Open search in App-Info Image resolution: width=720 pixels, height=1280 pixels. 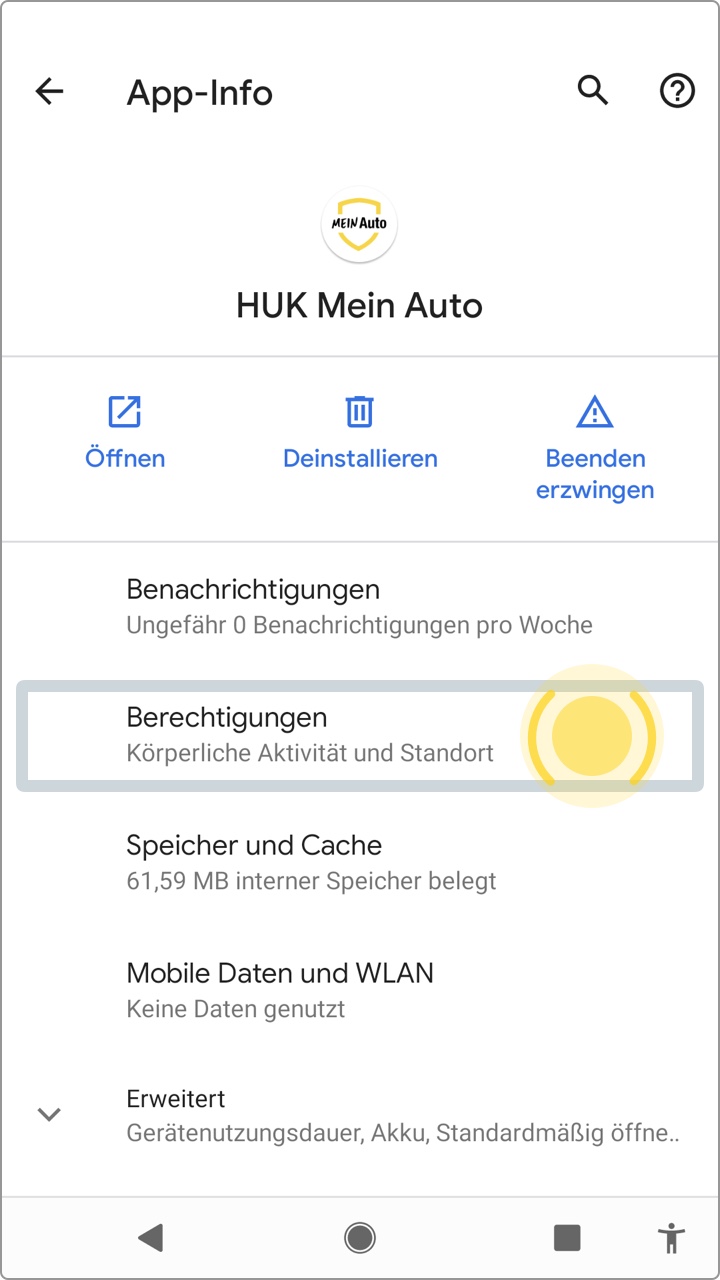pyautogui.click(x=593, y=91)
